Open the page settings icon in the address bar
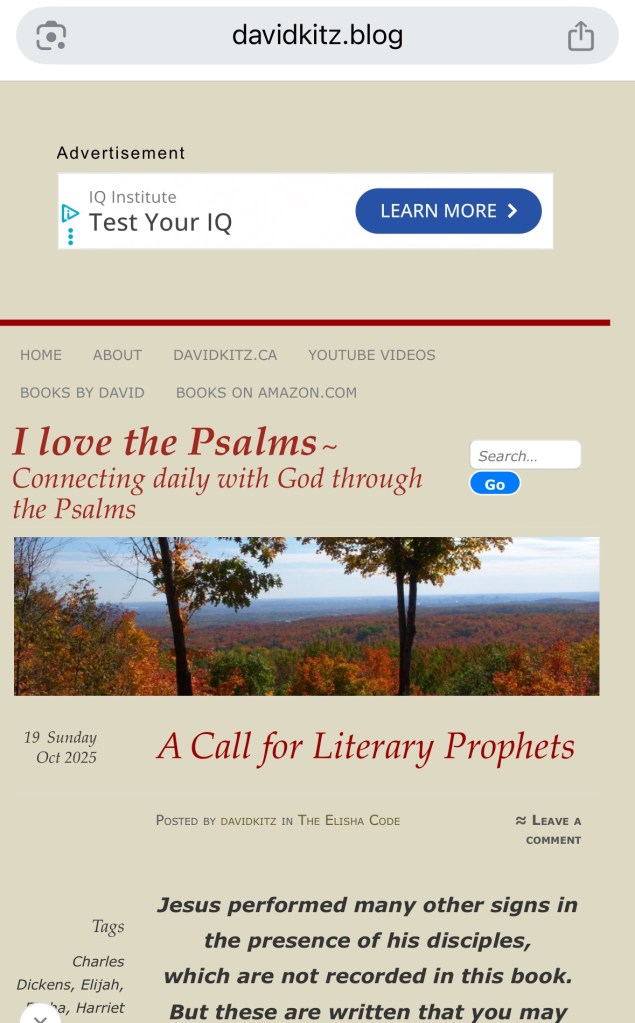This screenshot has height=1023, width=635. click(51, 37)
